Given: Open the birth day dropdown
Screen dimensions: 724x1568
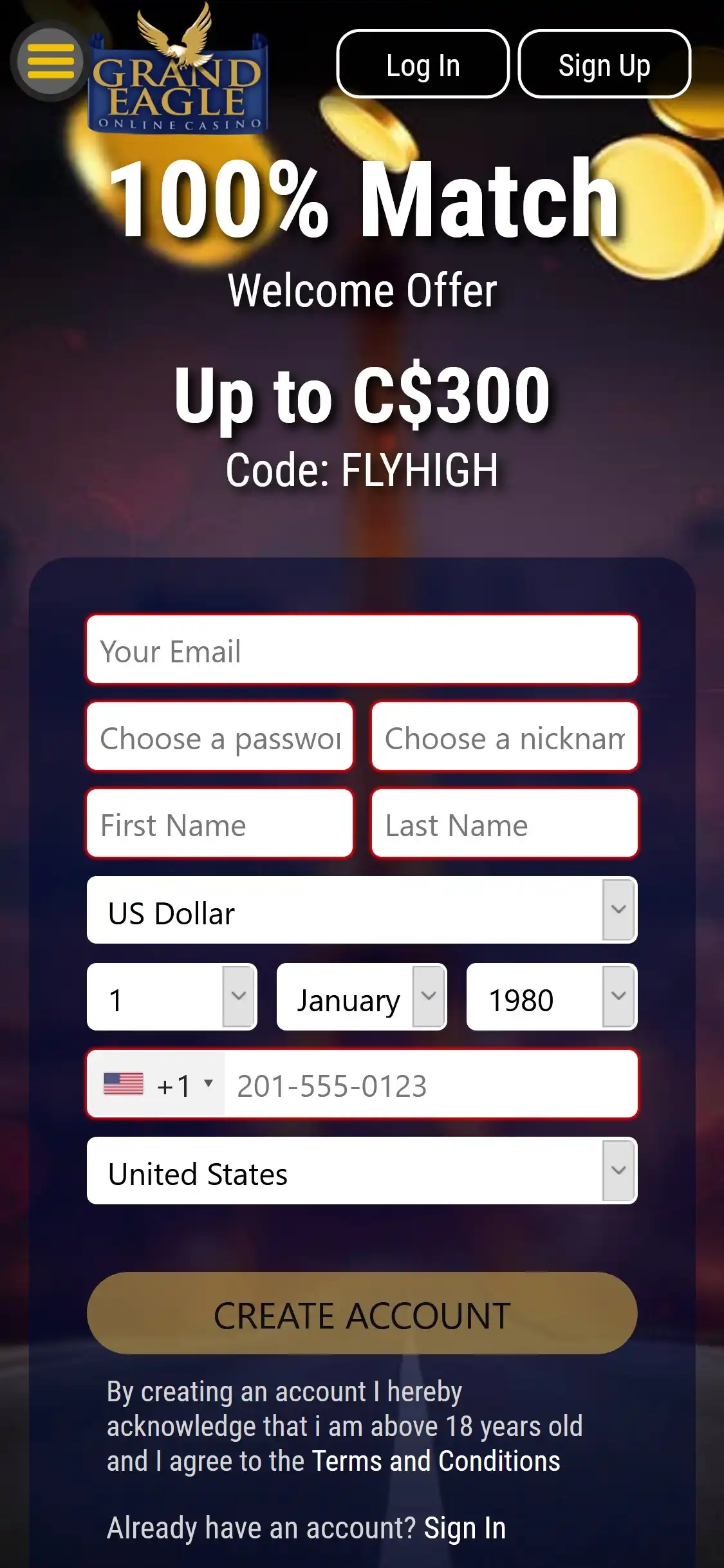Looking at the screenshot, I should point(172,998).
